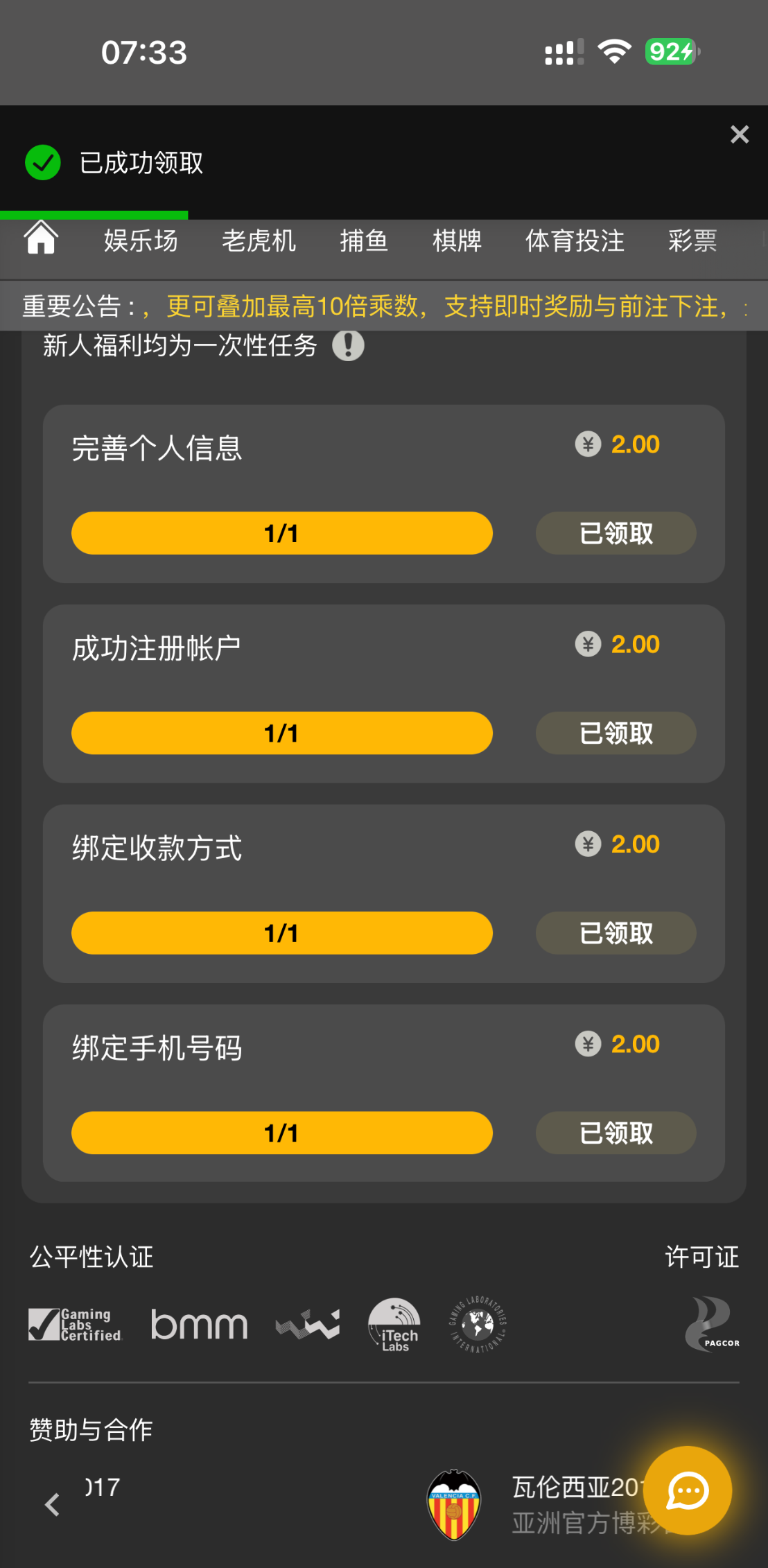Open the 老虎机 tab
768x1568 pixels.
coord(259,241)
